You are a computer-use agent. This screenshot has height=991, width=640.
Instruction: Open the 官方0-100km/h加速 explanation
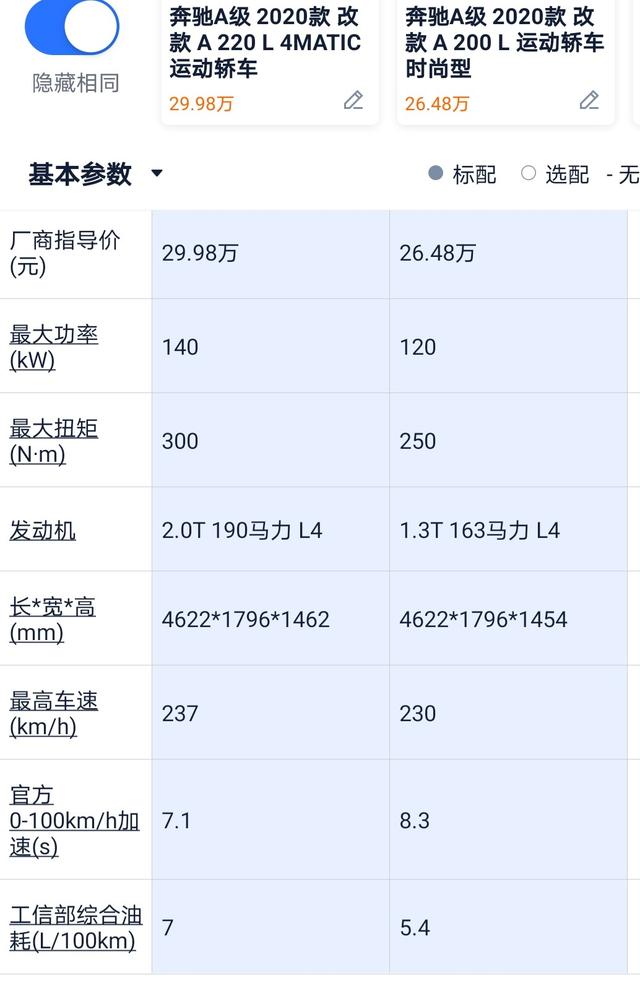click(74, 821)
